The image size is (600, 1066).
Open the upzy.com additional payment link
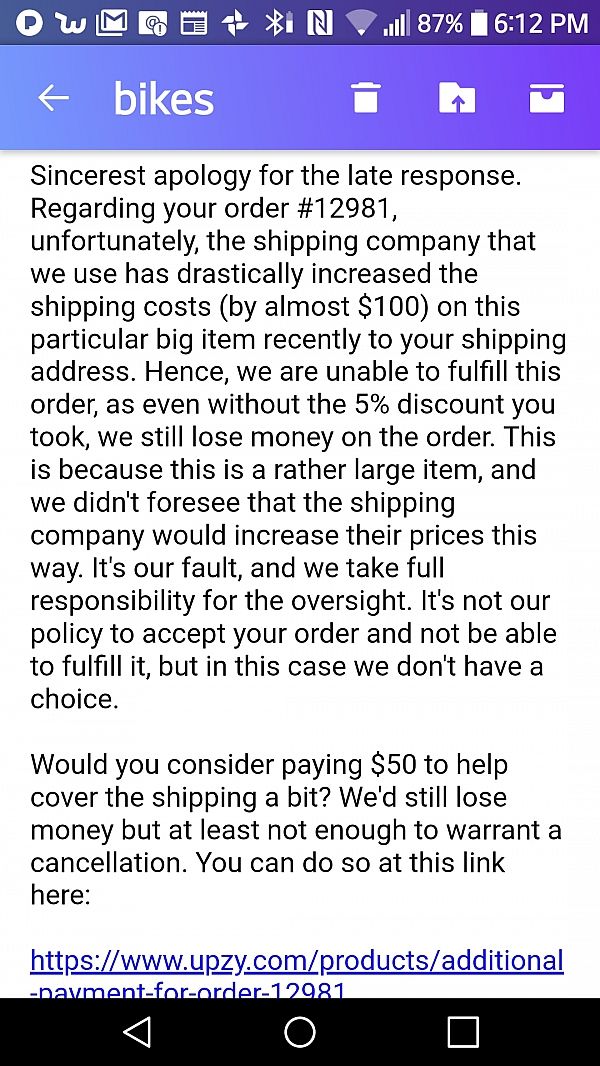click(x=297, y=963)
